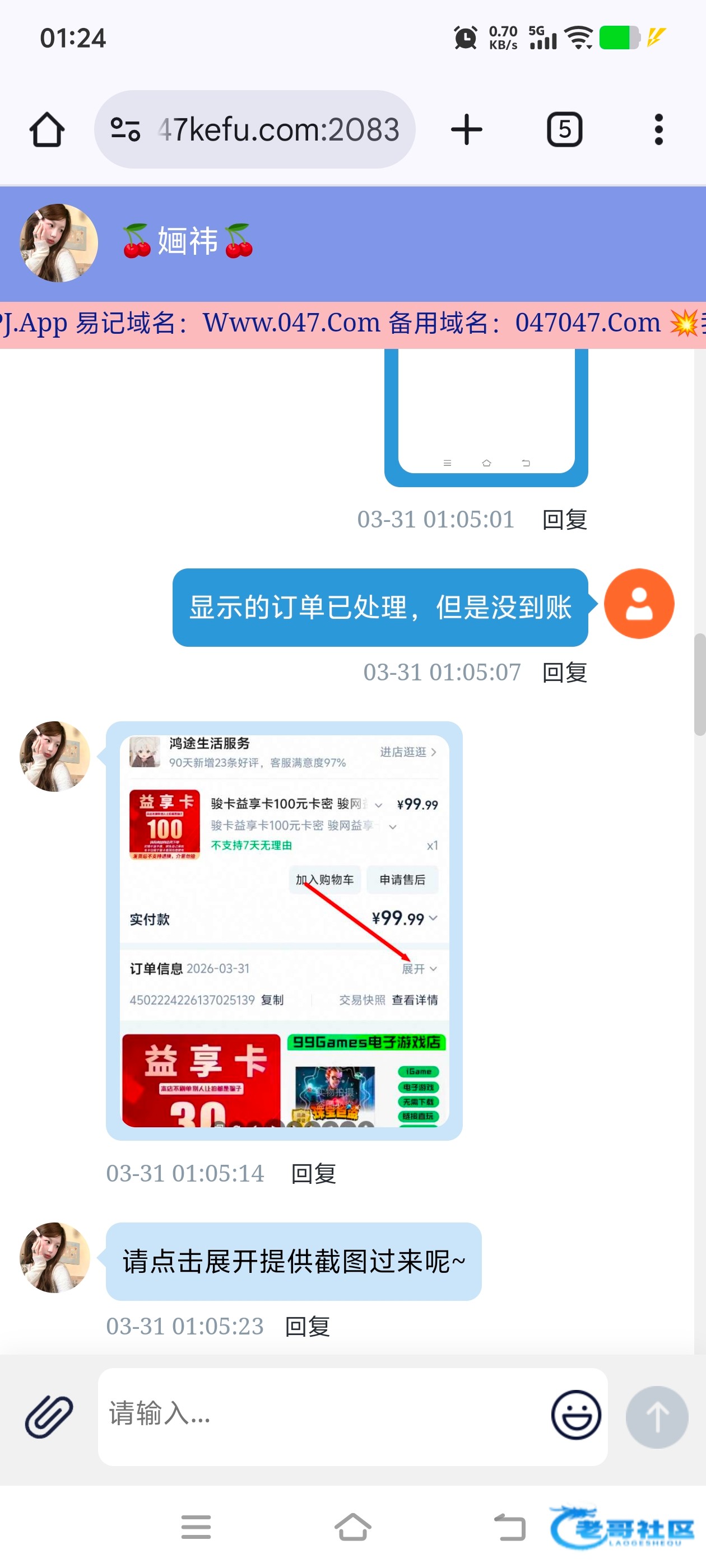Reply to the 01:05:01 message

point(564,520)
